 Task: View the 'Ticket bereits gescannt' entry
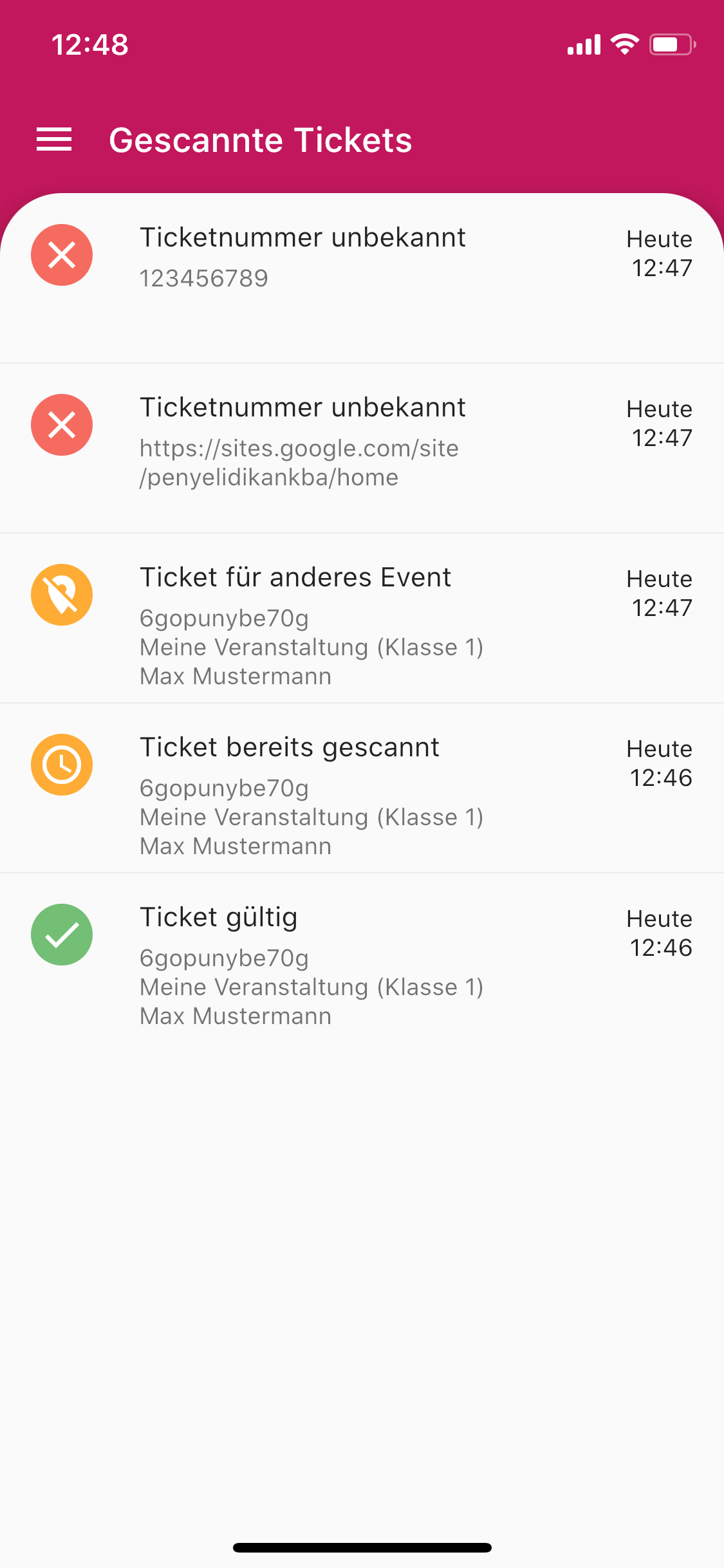coord(362,788)
